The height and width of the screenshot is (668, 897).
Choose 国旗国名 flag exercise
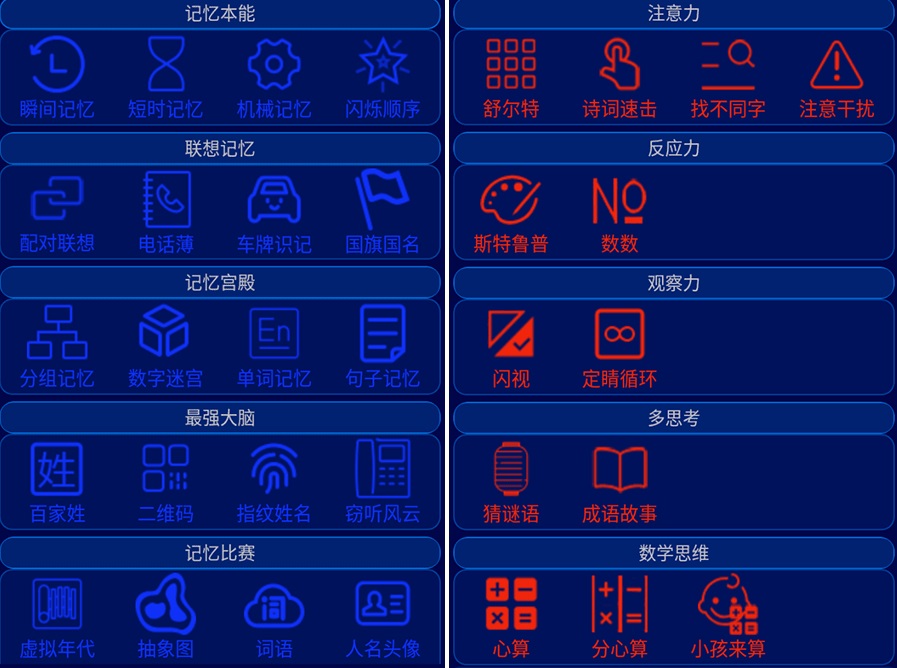[383, 212]
